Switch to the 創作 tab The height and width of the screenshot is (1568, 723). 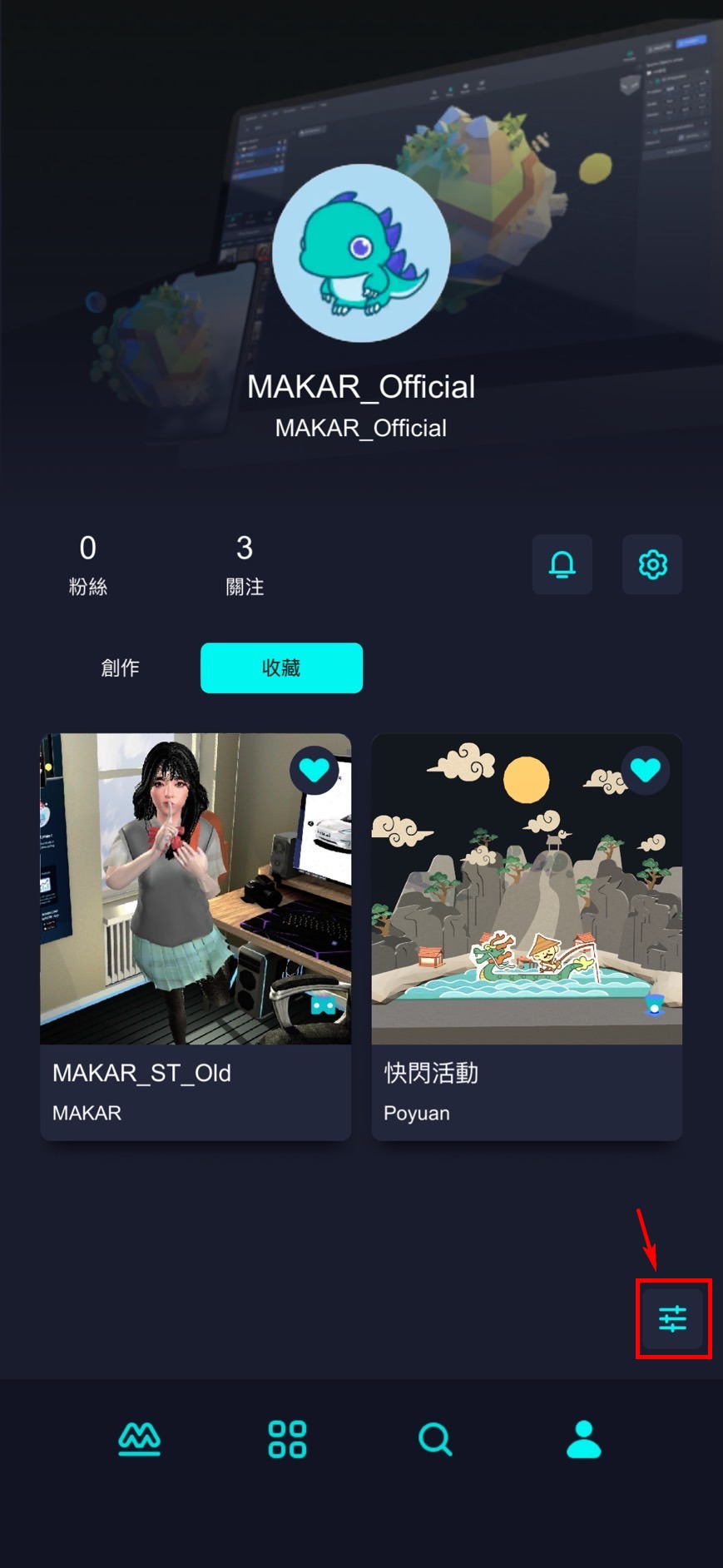(x=120, y=667)
